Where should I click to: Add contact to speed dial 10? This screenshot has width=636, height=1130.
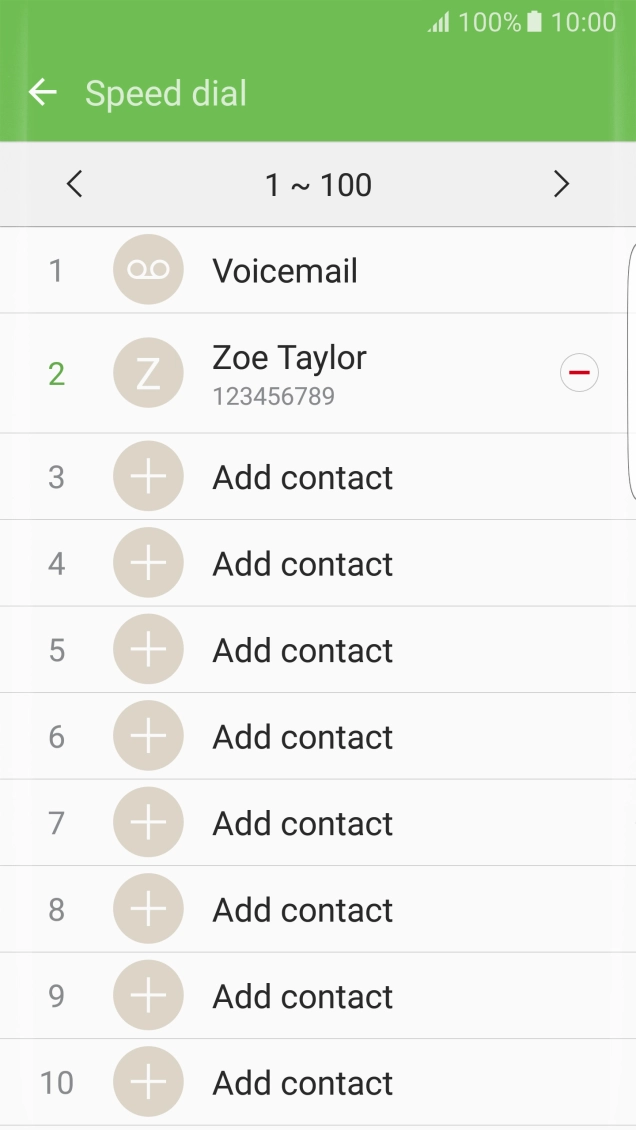pyautogui.click(x=302, y=1083)
